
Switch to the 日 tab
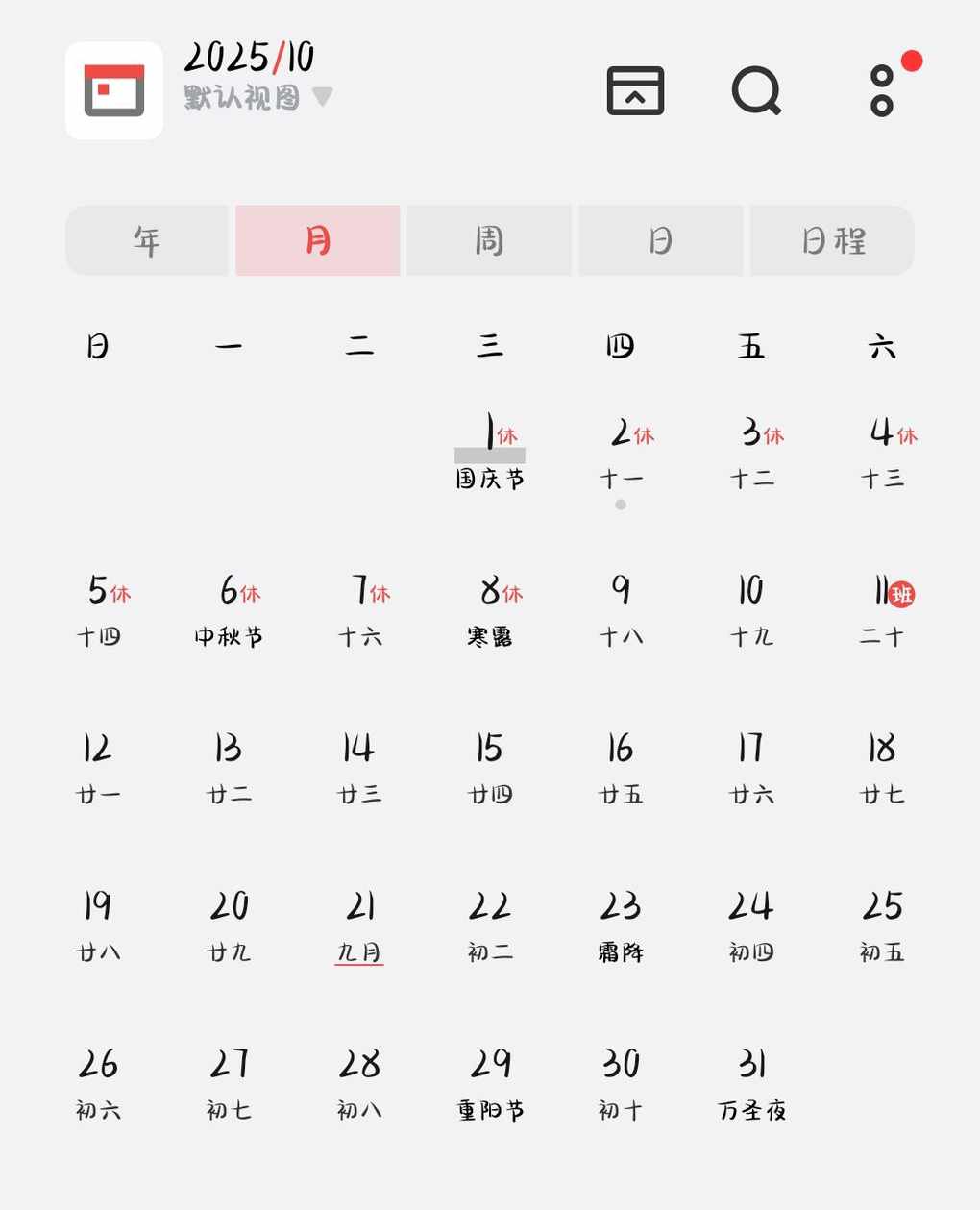point(660,240)
